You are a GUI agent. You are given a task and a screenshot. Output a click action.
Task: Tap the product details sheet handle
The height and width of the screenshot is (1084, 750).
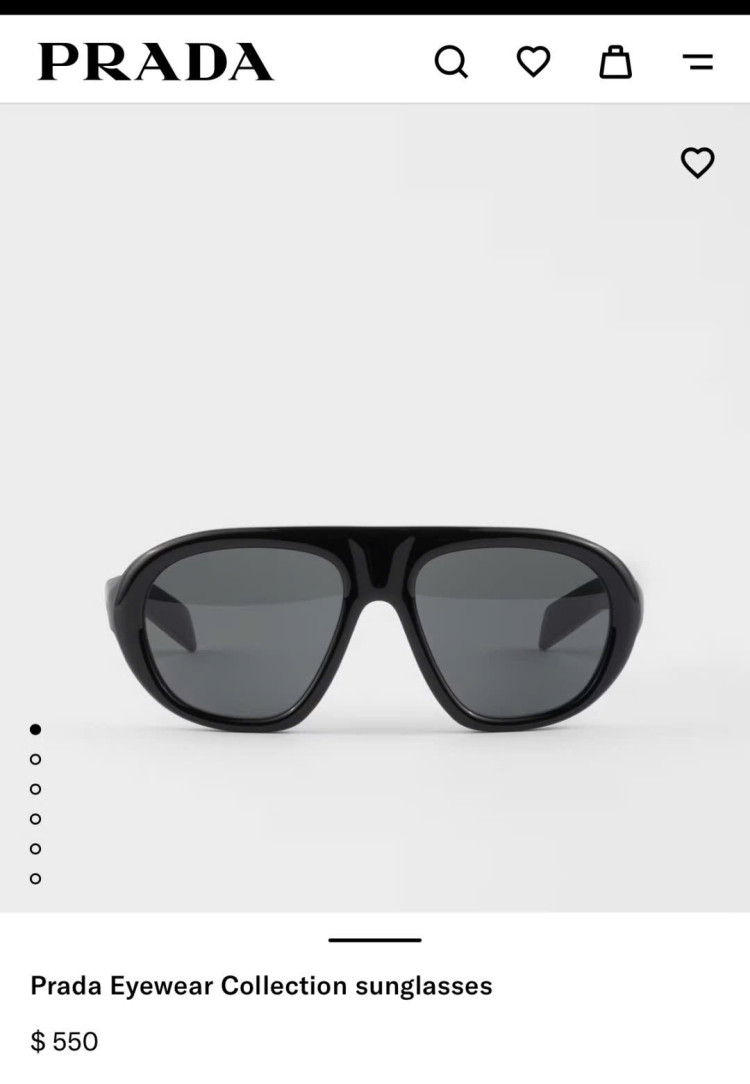[x=375, y=940]
